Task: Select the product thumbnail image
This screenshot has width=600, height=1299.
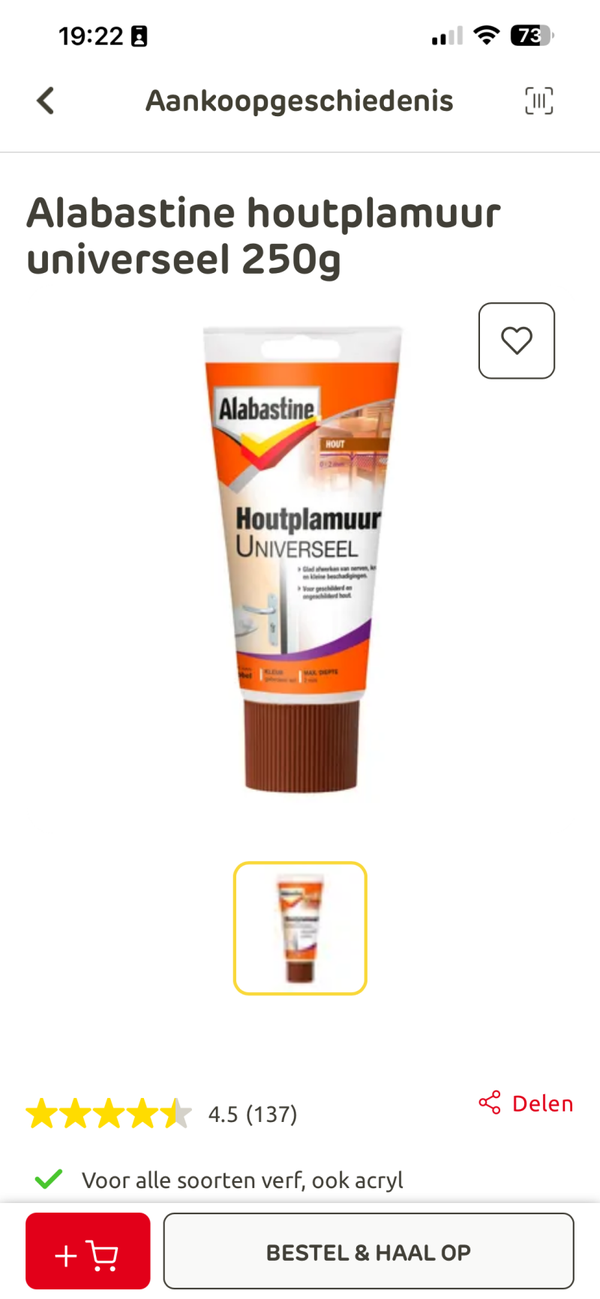Action: (300, 928)
